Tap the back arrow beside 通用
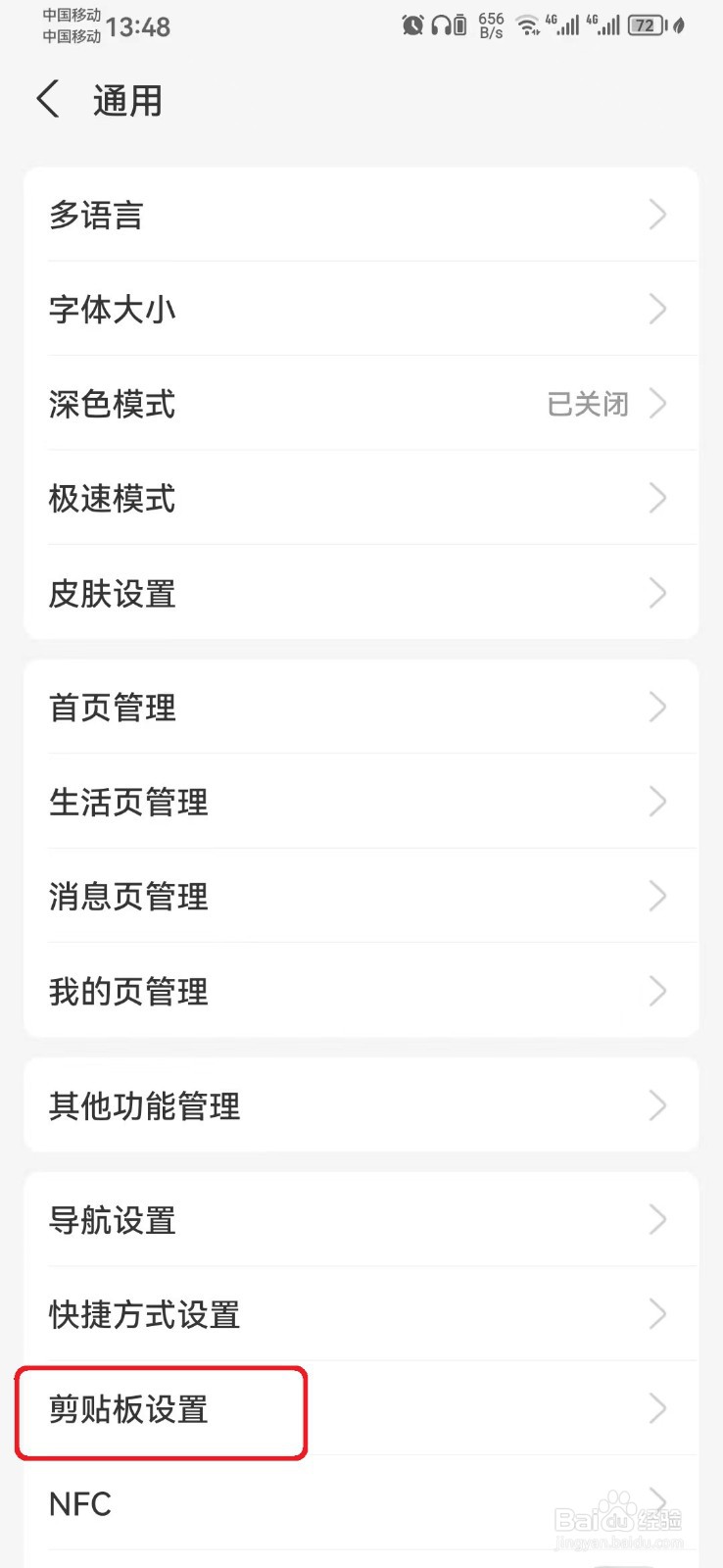 click(48, 99)
